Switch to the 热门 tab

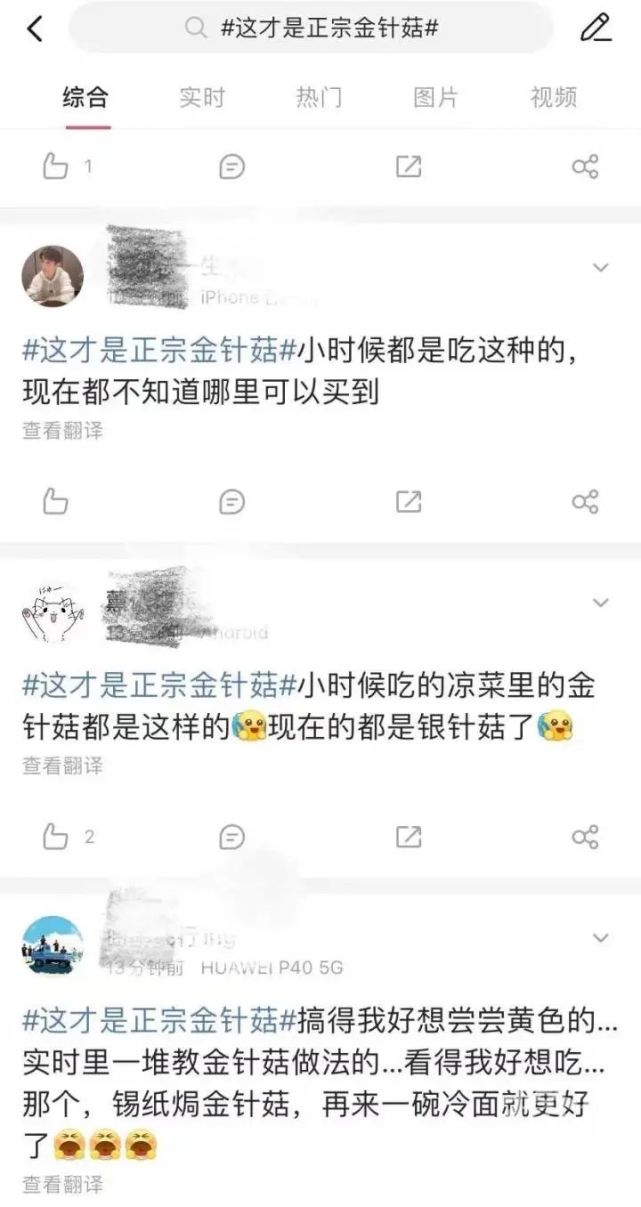click(x=318, y=97)
